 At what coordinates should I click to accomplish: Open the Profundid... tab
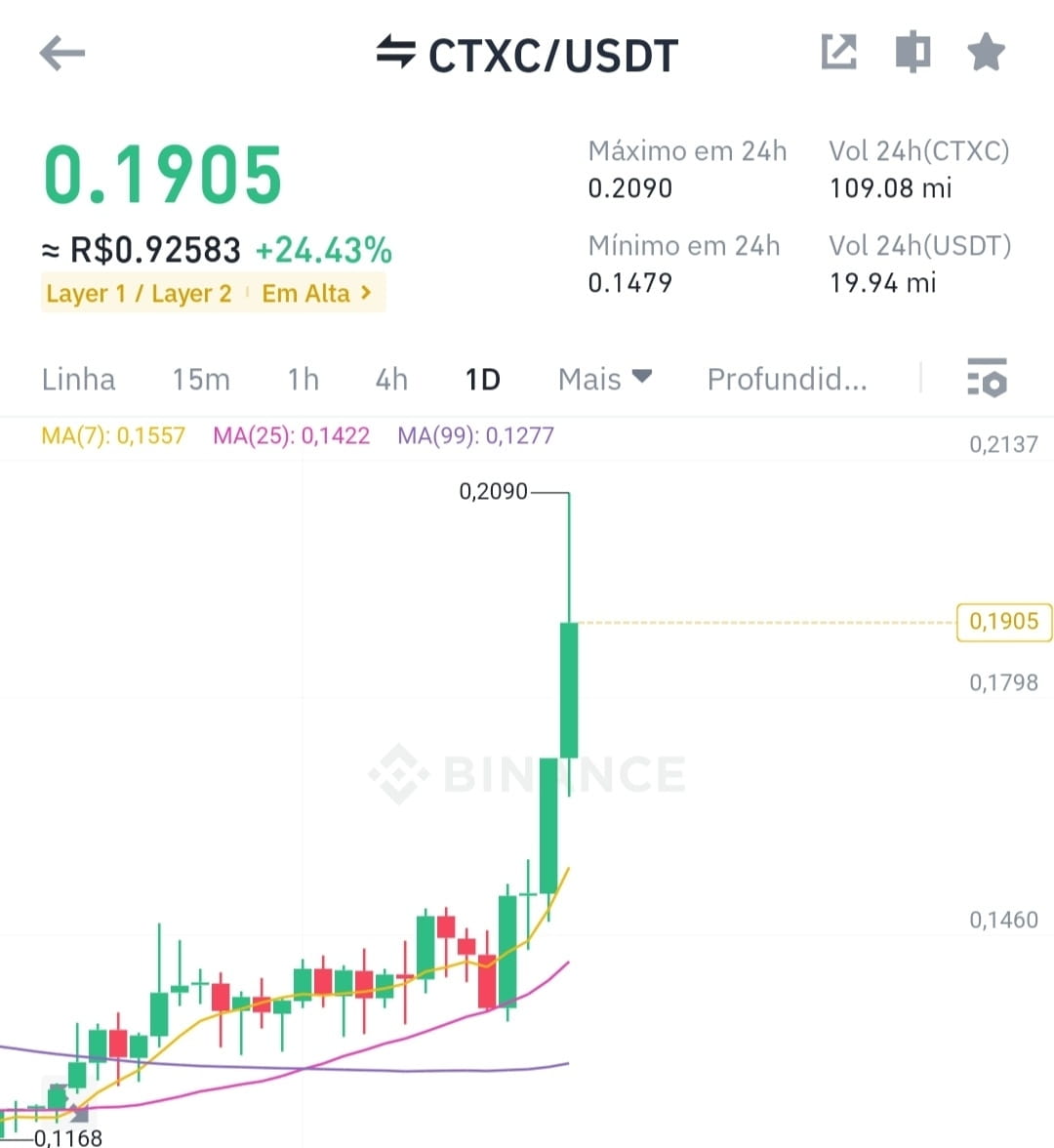[x=788, y=379]
